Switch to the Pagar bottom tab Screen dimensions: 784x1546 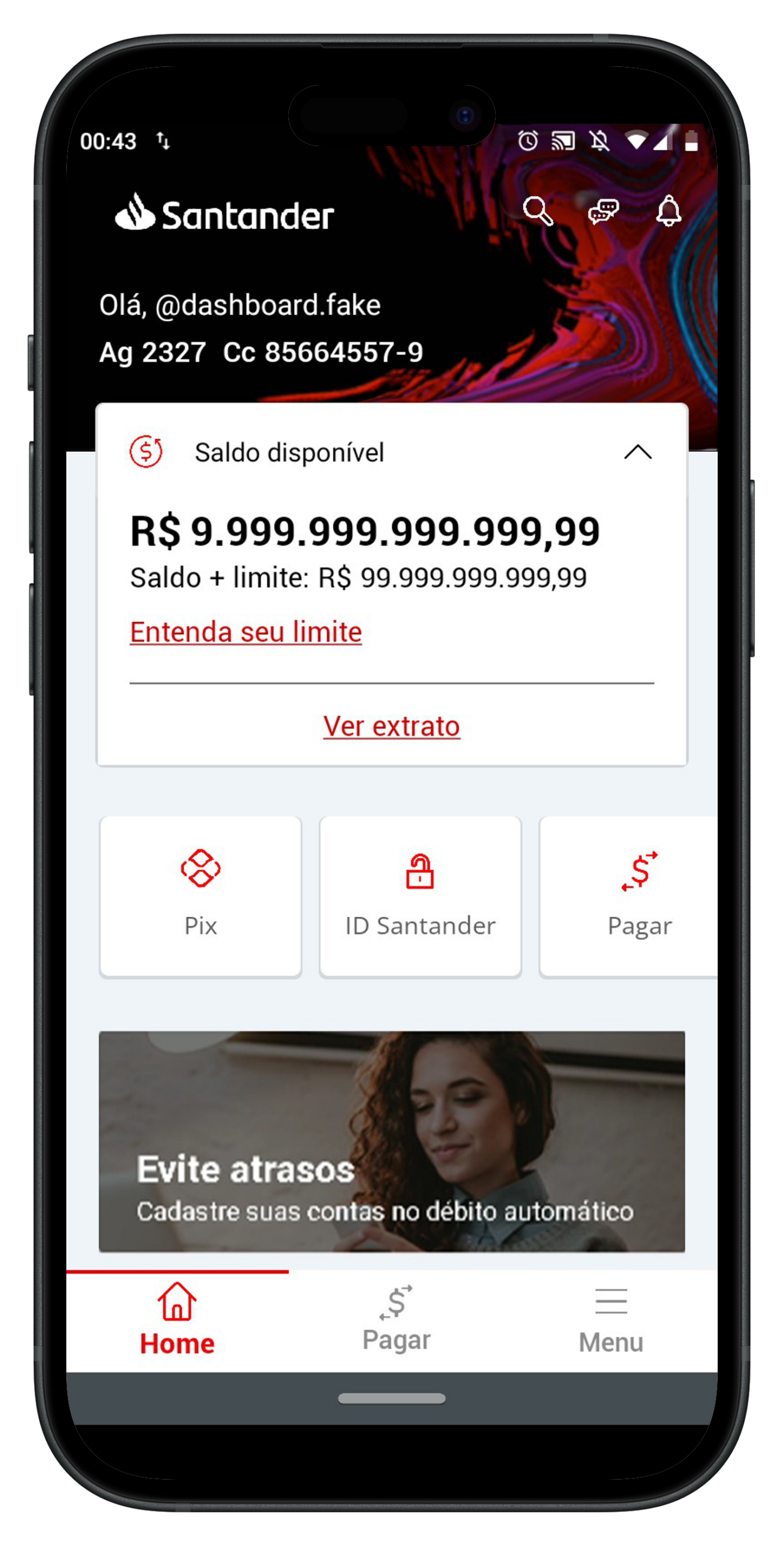tap(396, 1320)
